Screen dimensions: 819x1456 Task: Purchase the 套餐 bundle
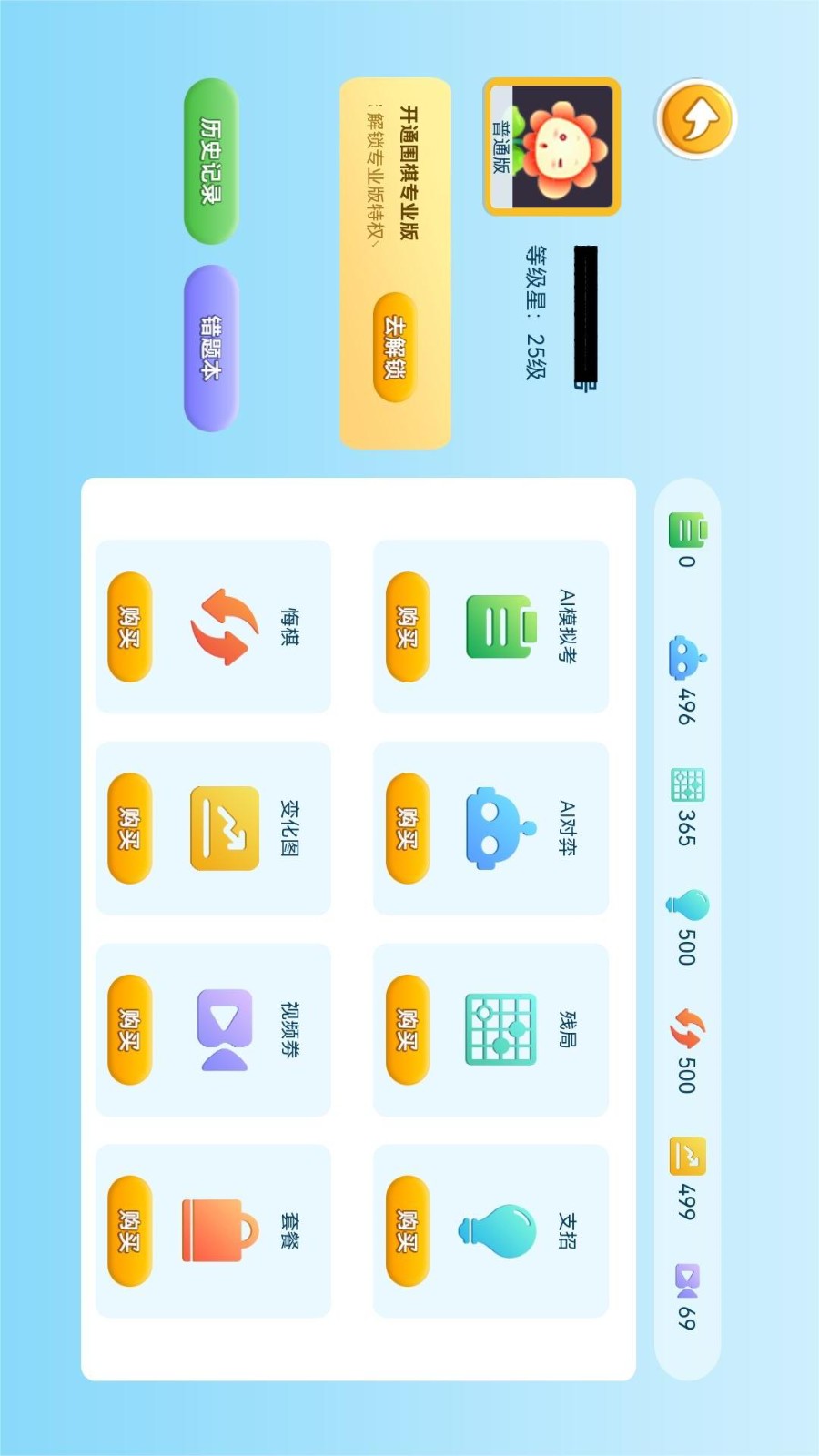(x=129, y=1231)
